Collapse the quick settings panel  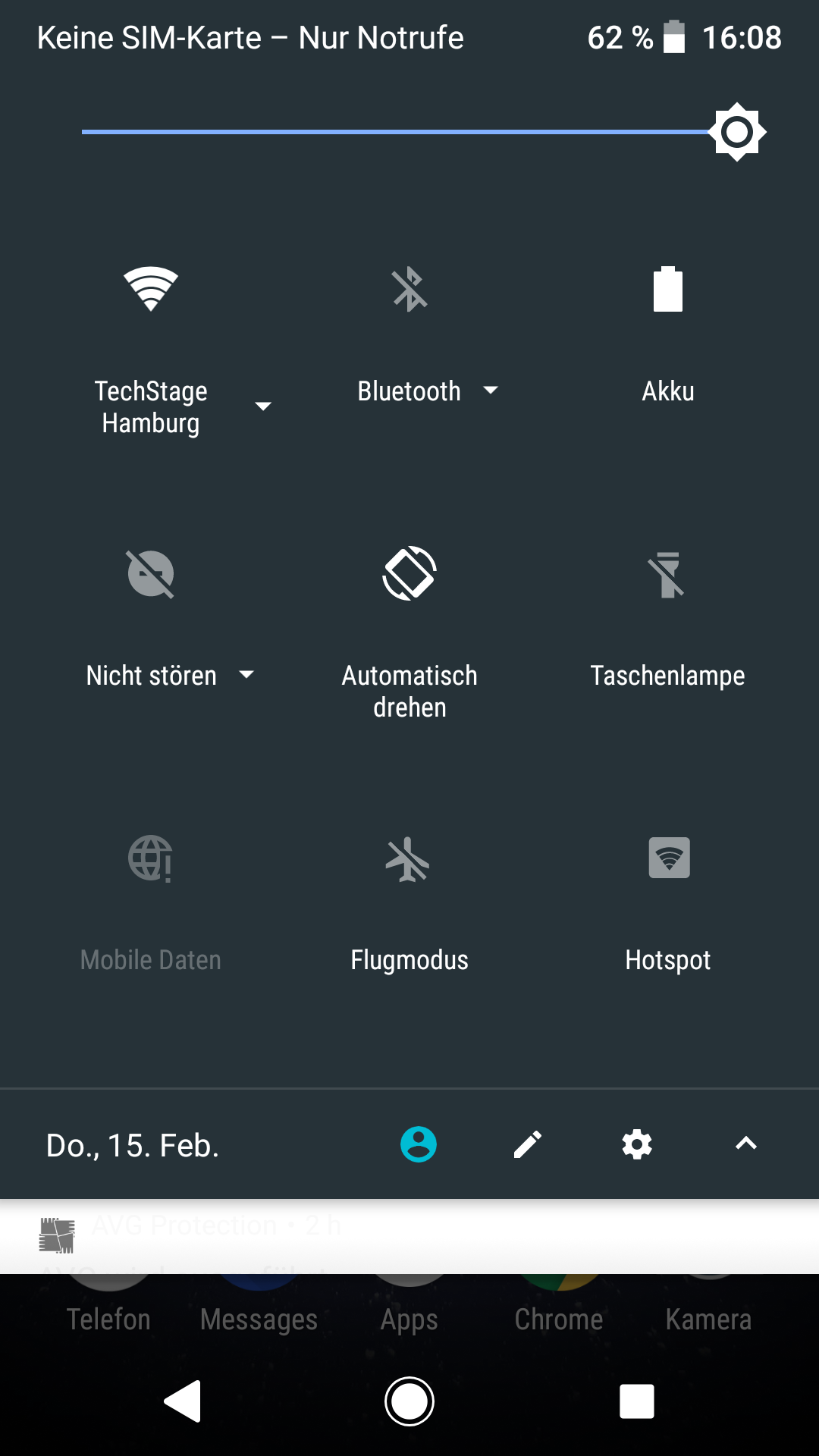tap(746, 1144)
